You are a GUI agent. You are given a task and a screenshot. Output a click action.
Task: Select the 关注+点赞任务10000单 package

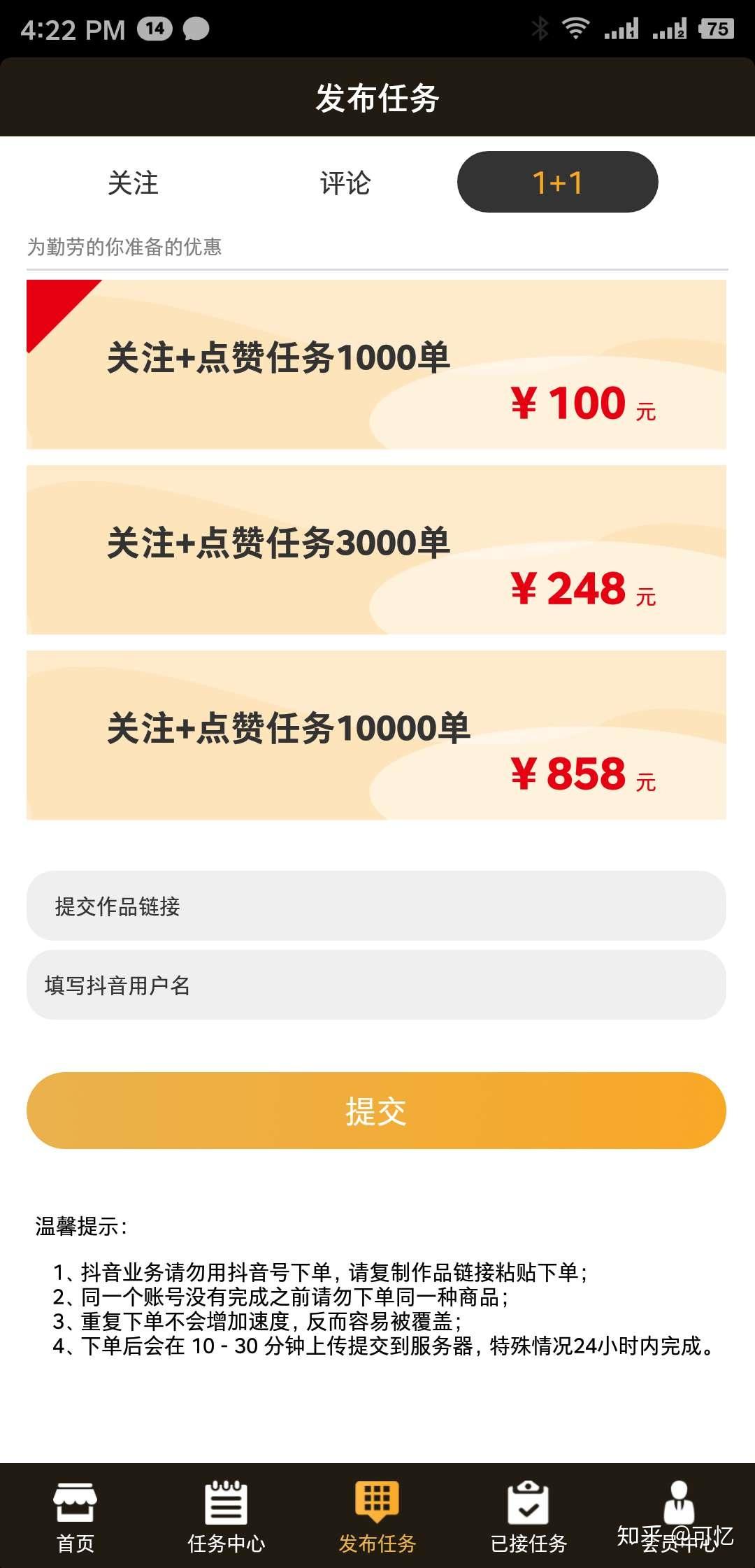[x=377, y=731]
